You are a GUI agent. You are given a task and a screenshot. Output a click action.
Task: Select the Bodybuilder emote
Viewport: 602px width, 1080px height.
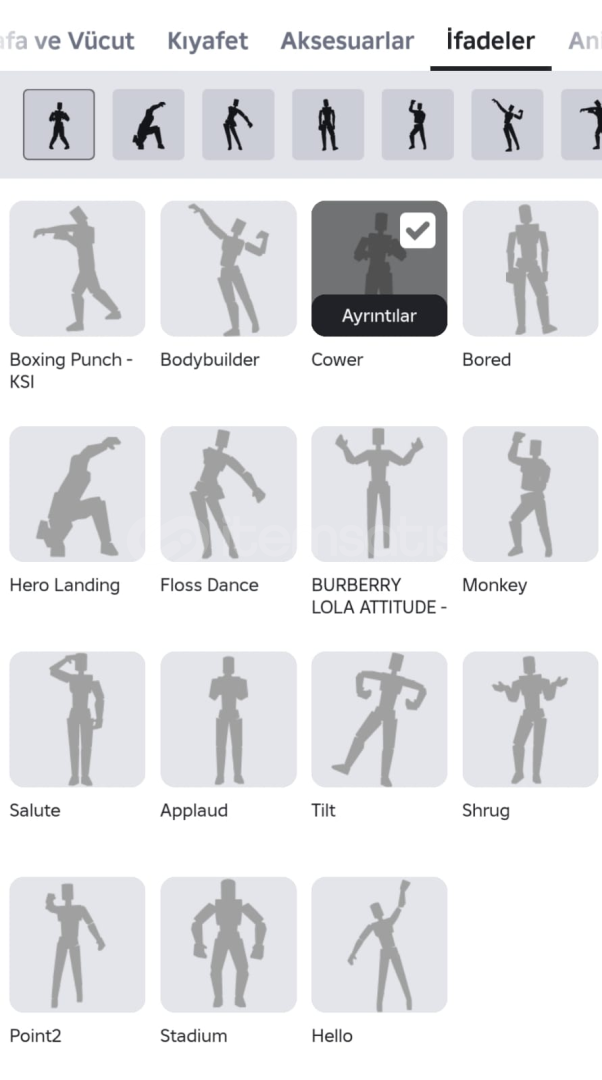(x=228, y=269)
